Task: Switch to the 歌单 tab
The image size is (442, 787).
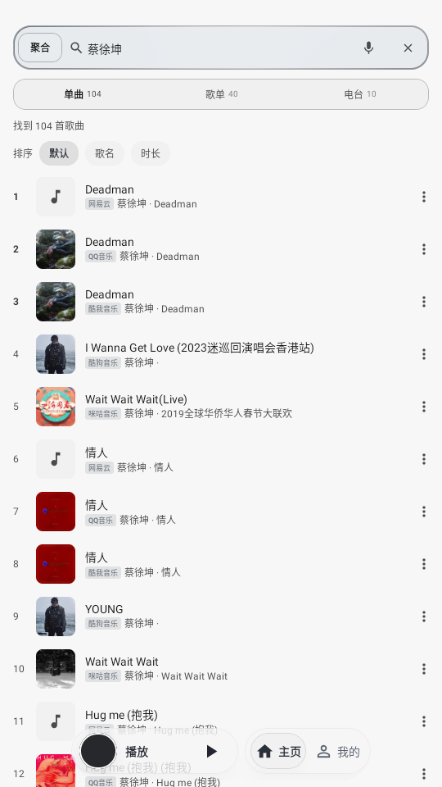Action: point(221,94)
